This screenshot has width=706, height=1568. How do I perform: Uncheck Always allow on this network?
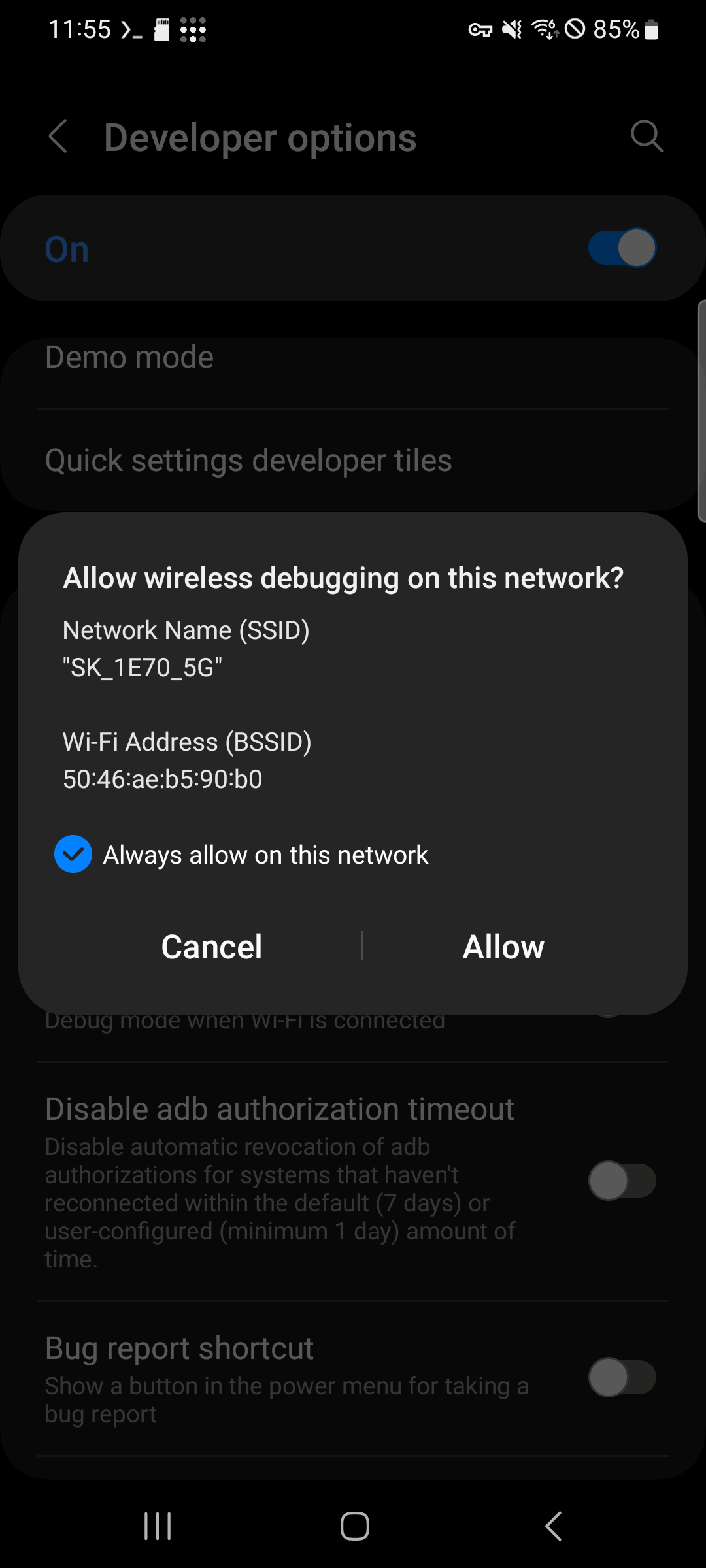click(73, 854)
